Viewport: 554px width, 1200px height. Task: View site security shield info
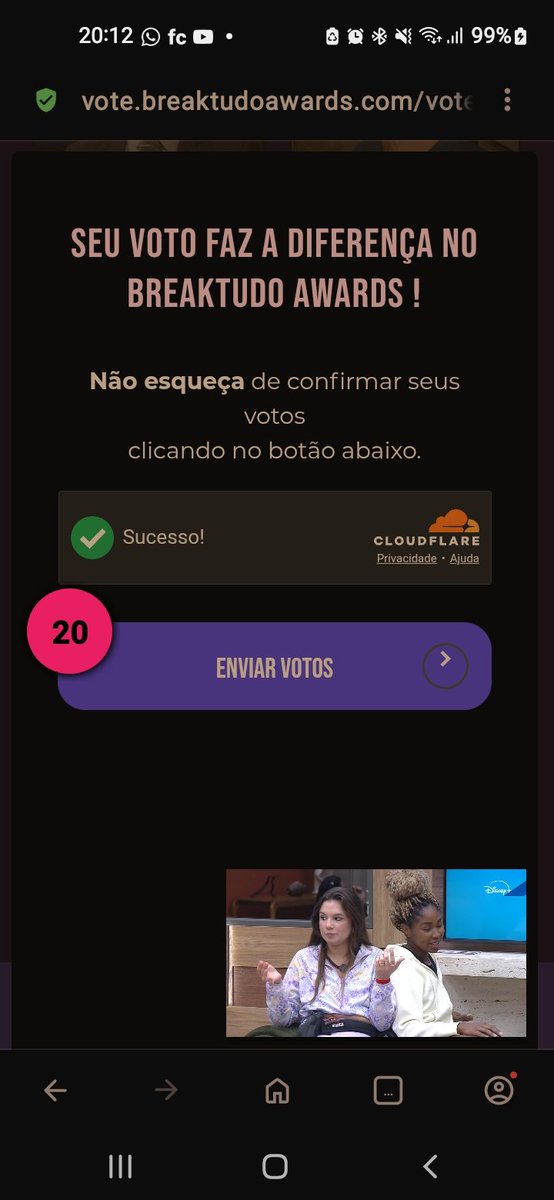click(46, 100)
